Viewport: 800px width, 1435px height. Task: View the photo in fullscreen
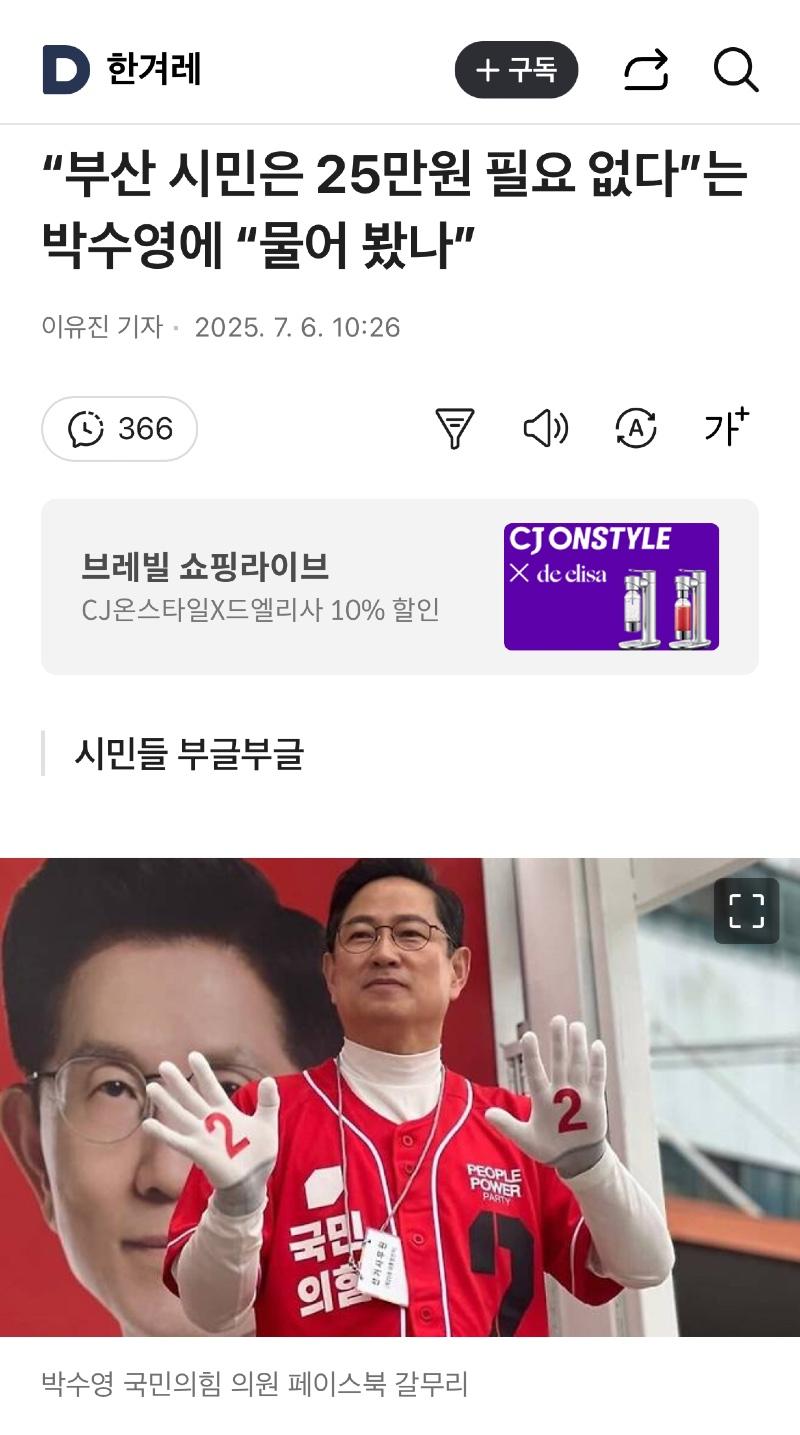(x=746, y=911)
